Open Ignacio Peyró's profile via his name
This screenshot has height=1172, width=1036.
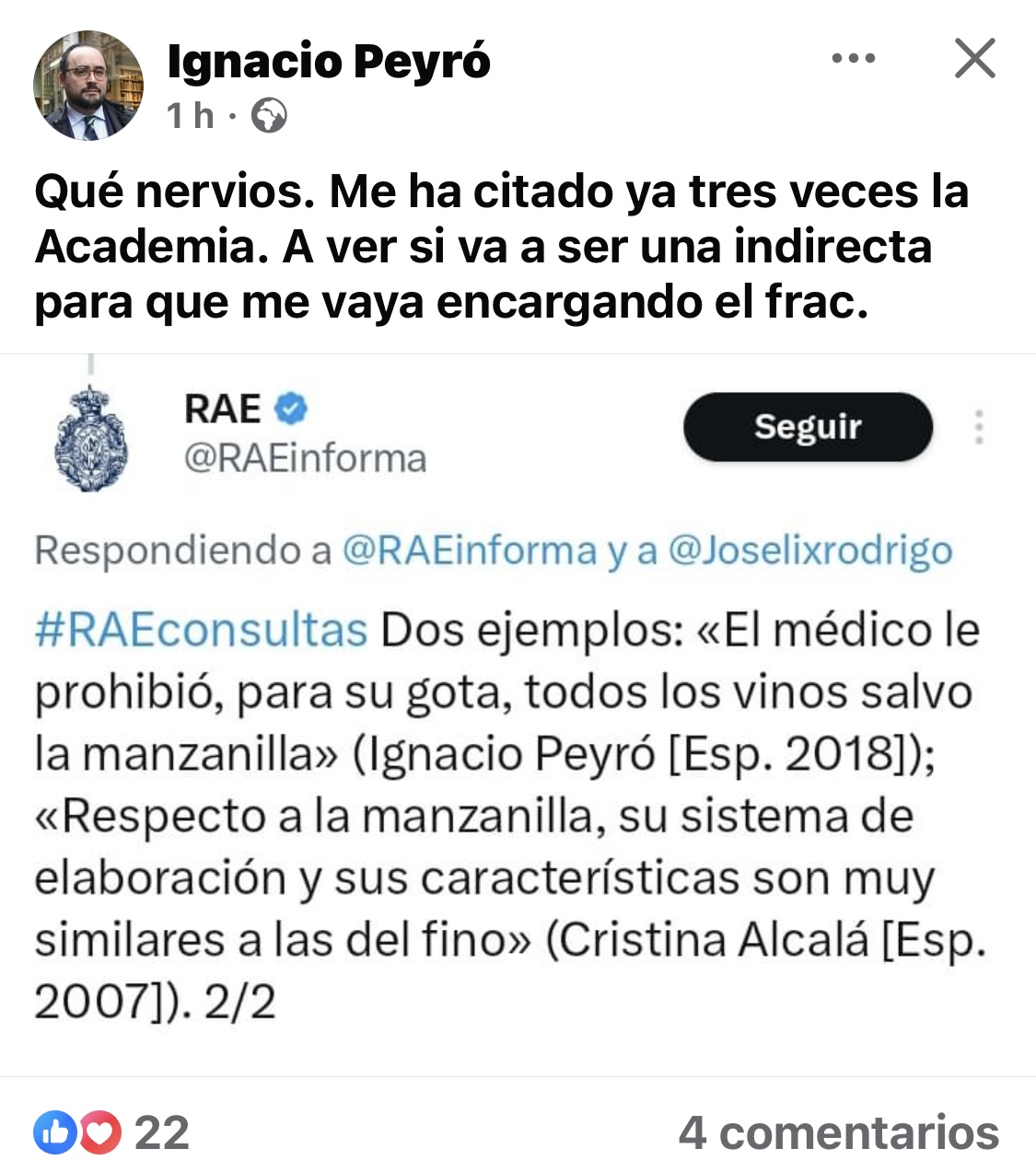328,62
